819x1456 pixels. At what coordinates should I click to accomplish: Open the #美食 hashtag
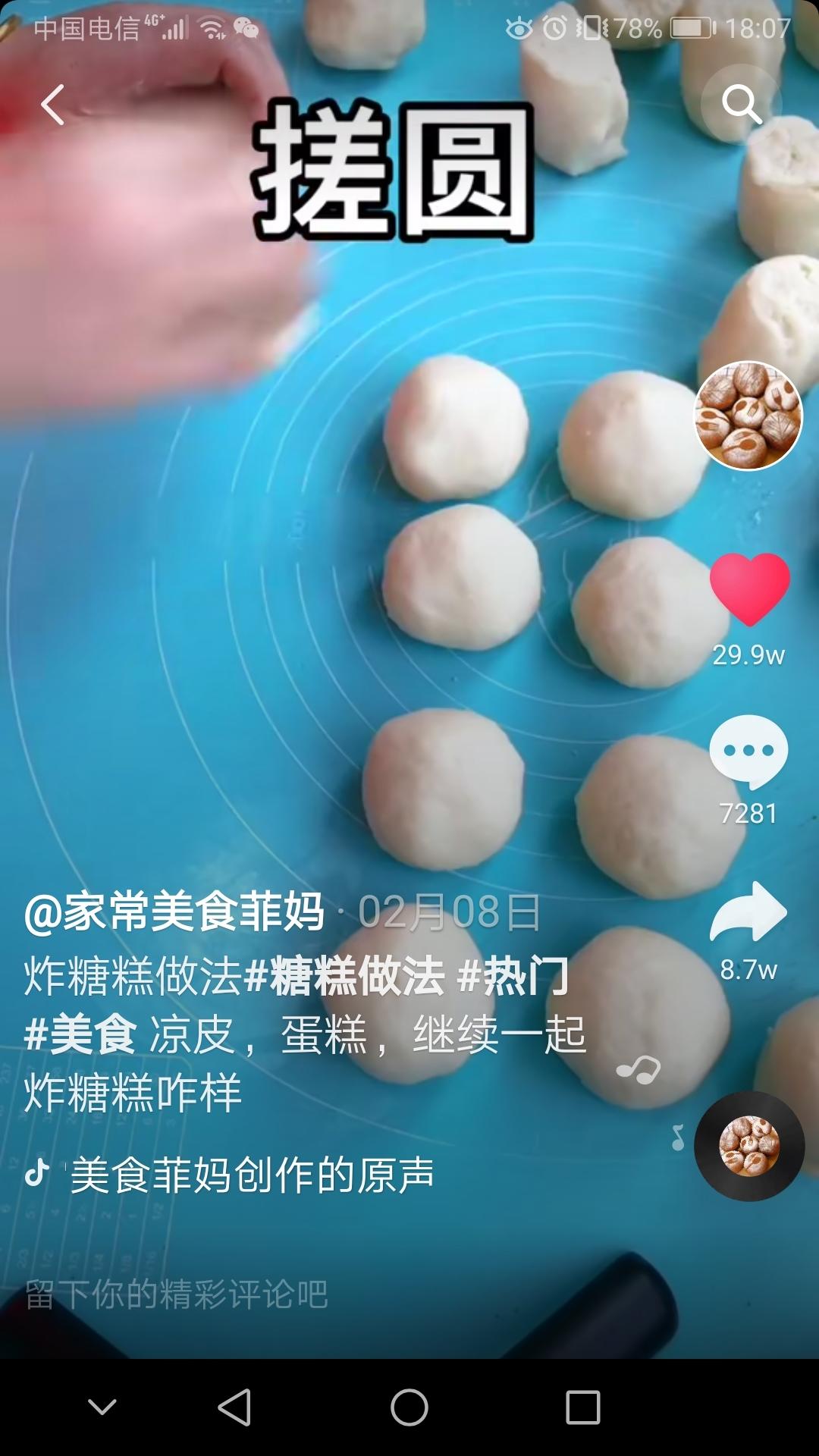80,1034
